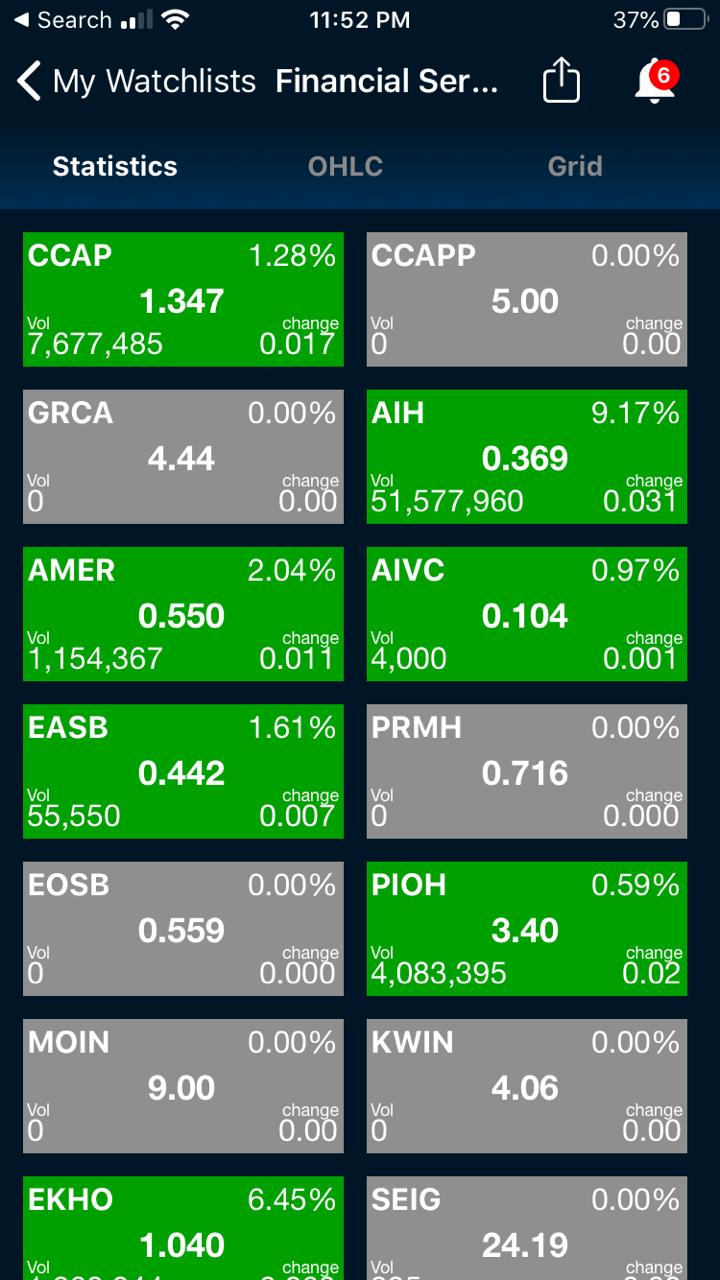Open the notifications bell
The image size is (720, 1280).
click(655, 81)
